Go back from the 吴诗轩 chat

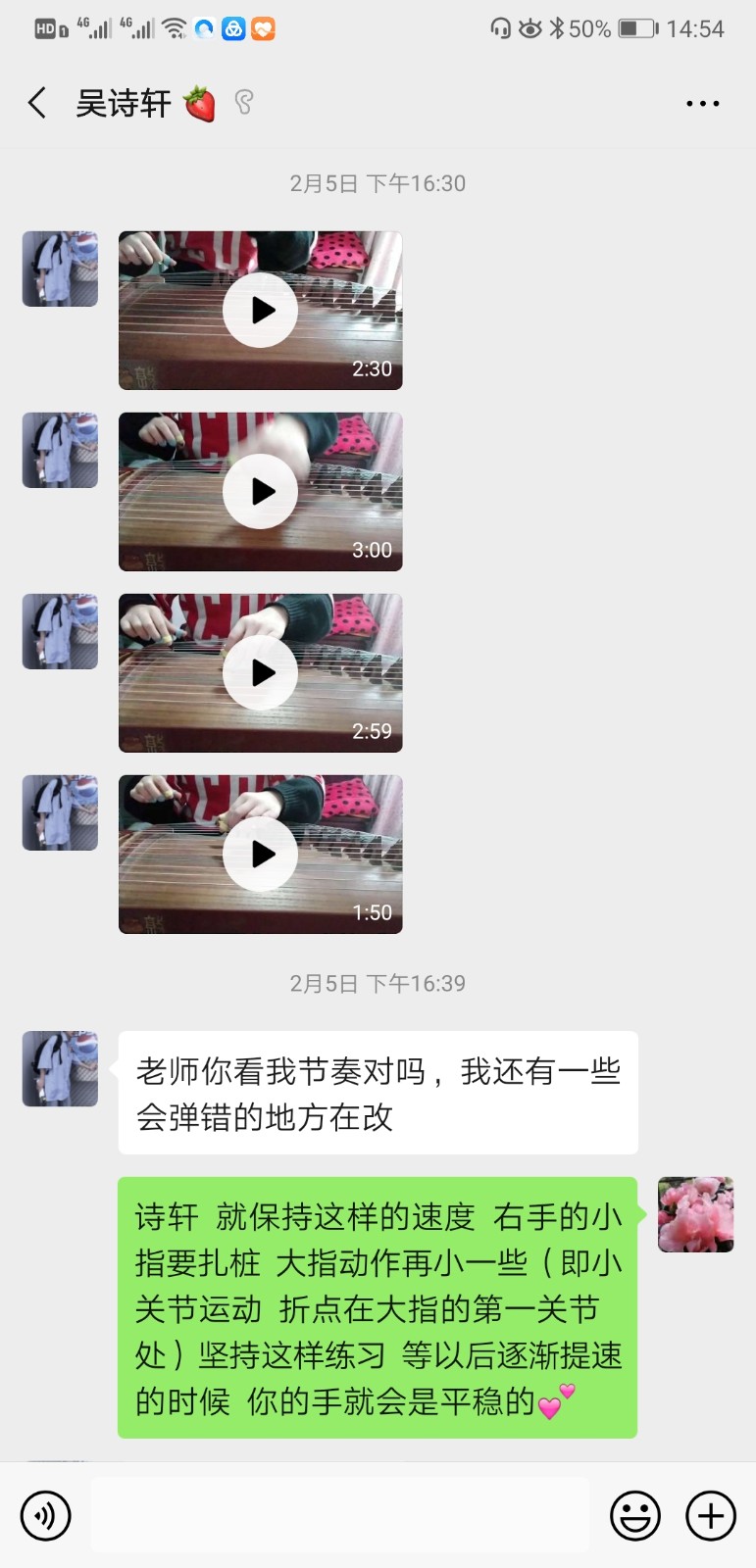pos(37,103)
